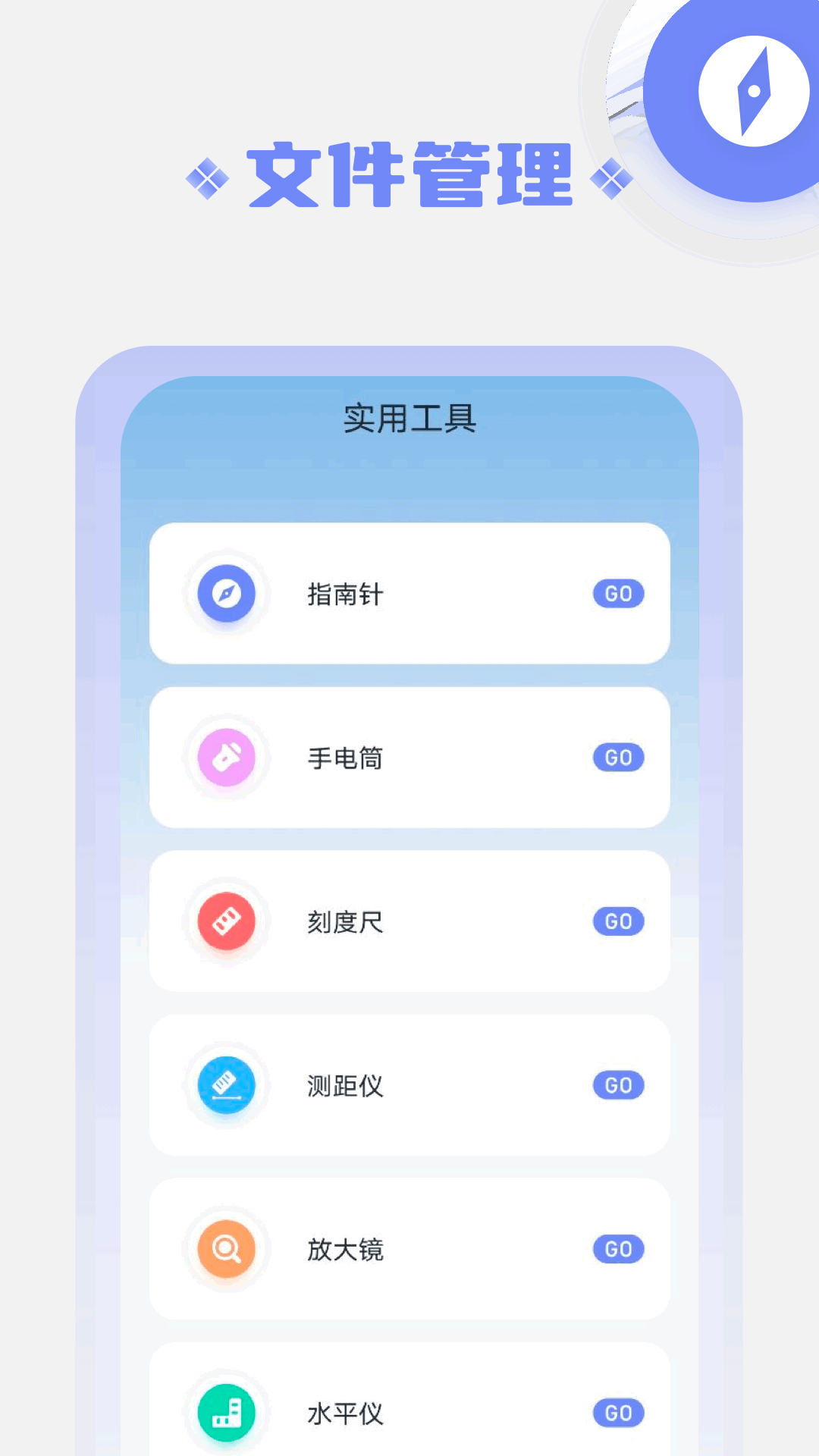Viewport: 819px width, 1456px height.
Task: Tap the pink flashlight (手电筒) icon
Action: pyautogui.click(x=225, y=758)
